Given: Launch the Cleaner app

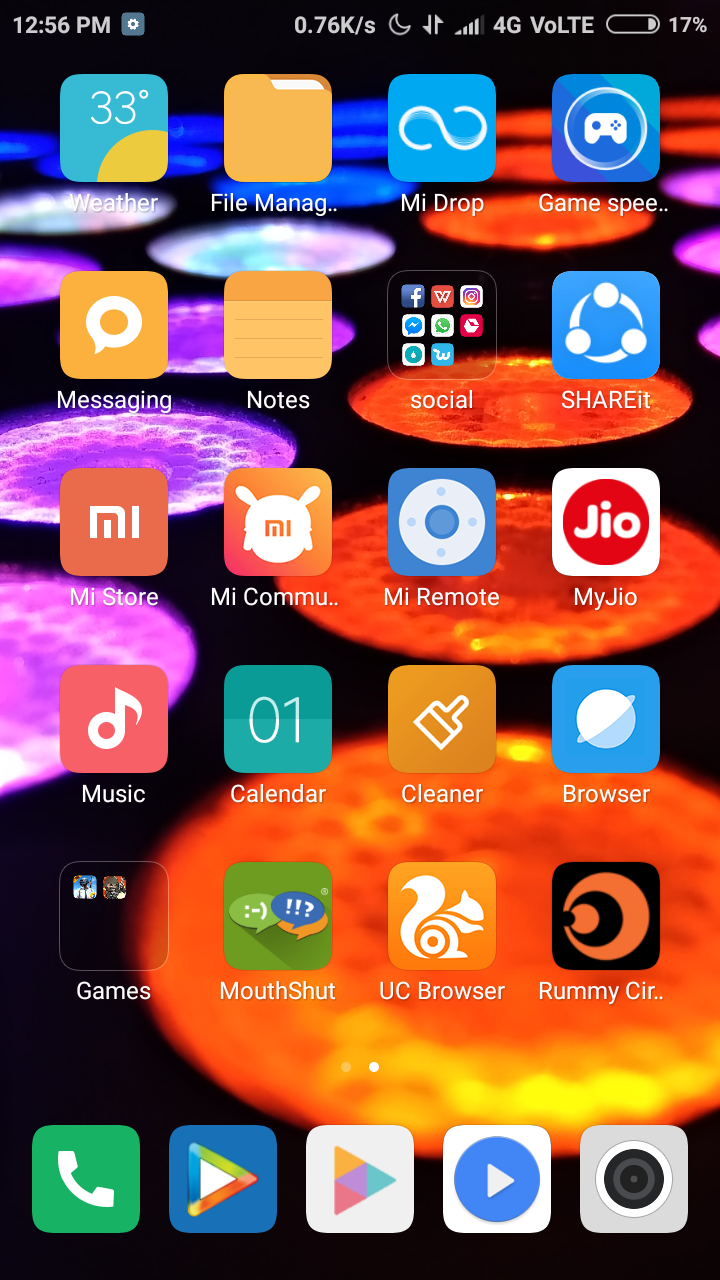Looking at the screenshot, I should (441, 719).
